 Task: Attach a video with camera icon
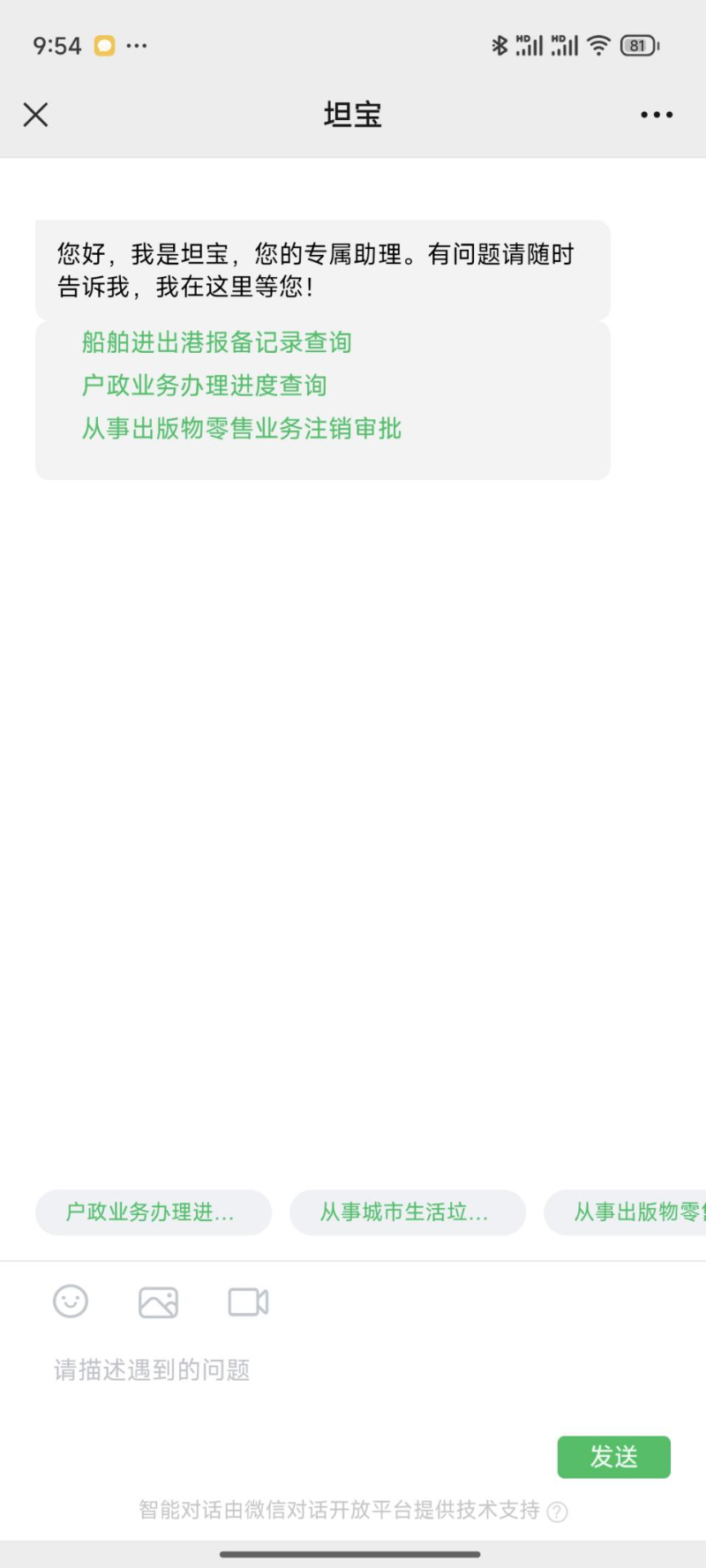(248, 1302)
